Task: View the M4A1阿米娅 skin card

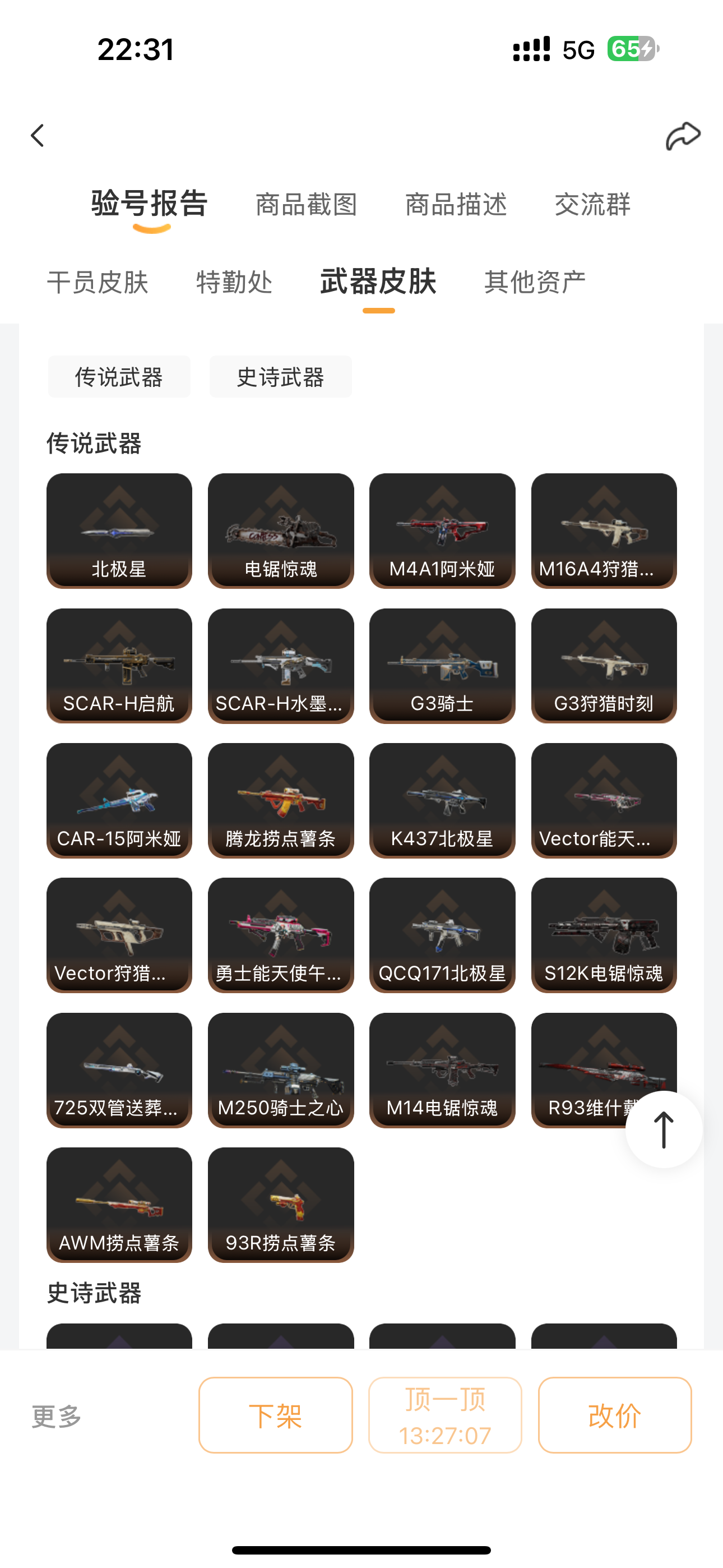Action: 442,531
